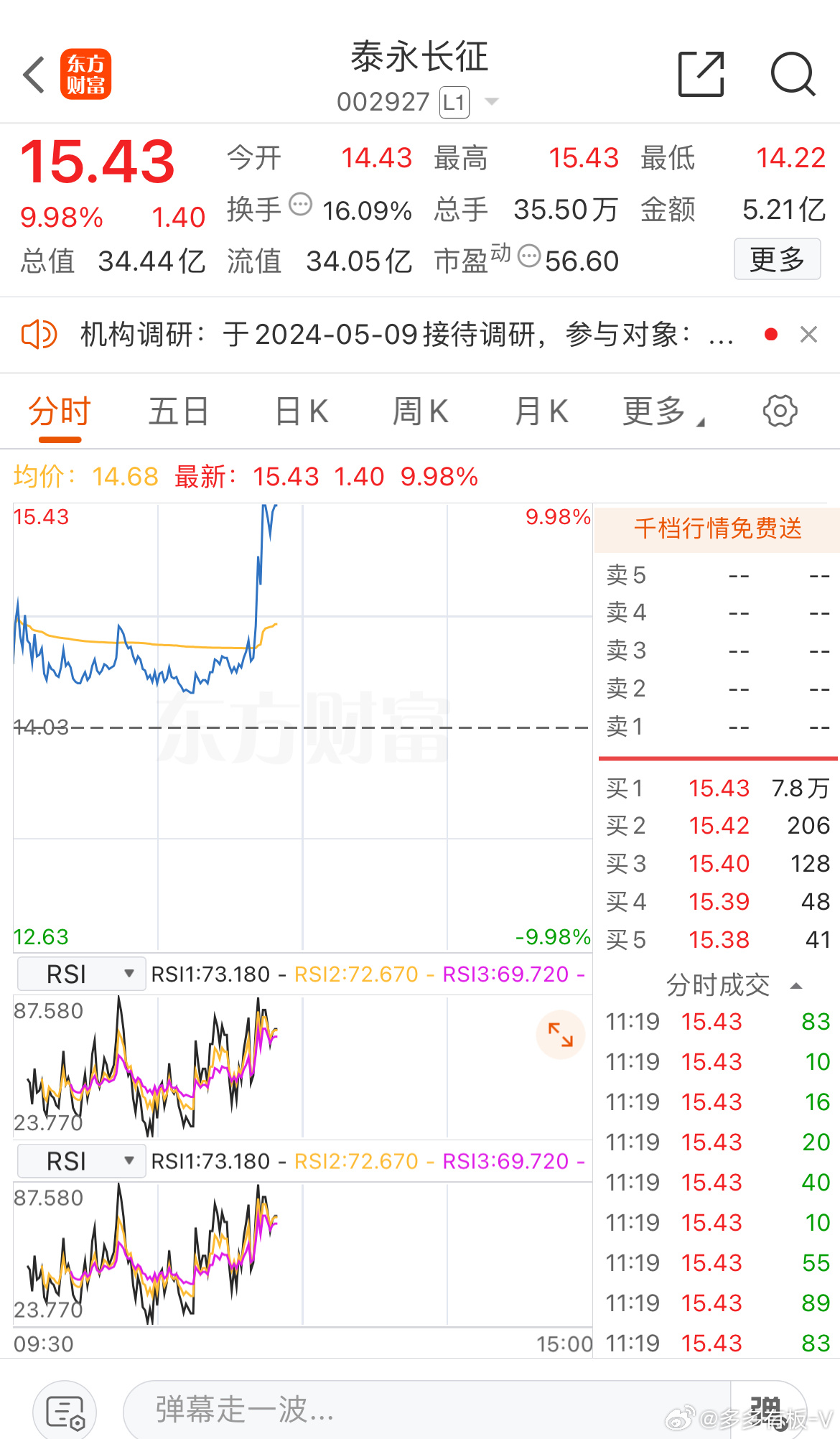Open the comment list icon at bottom left
840x1439 pixels.
coord(65,1412)
